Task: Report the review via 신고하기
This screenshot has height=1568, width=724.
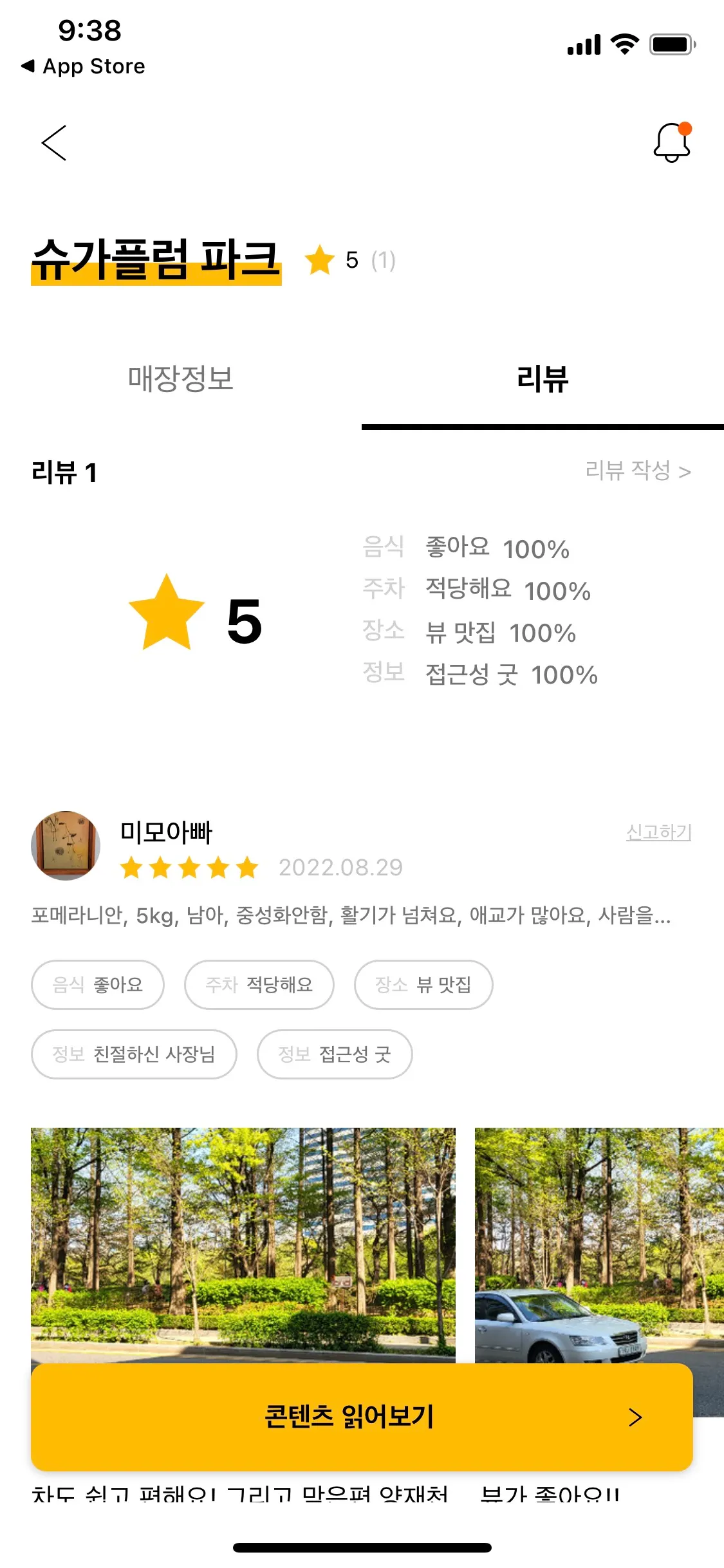Action: point(658,832)
